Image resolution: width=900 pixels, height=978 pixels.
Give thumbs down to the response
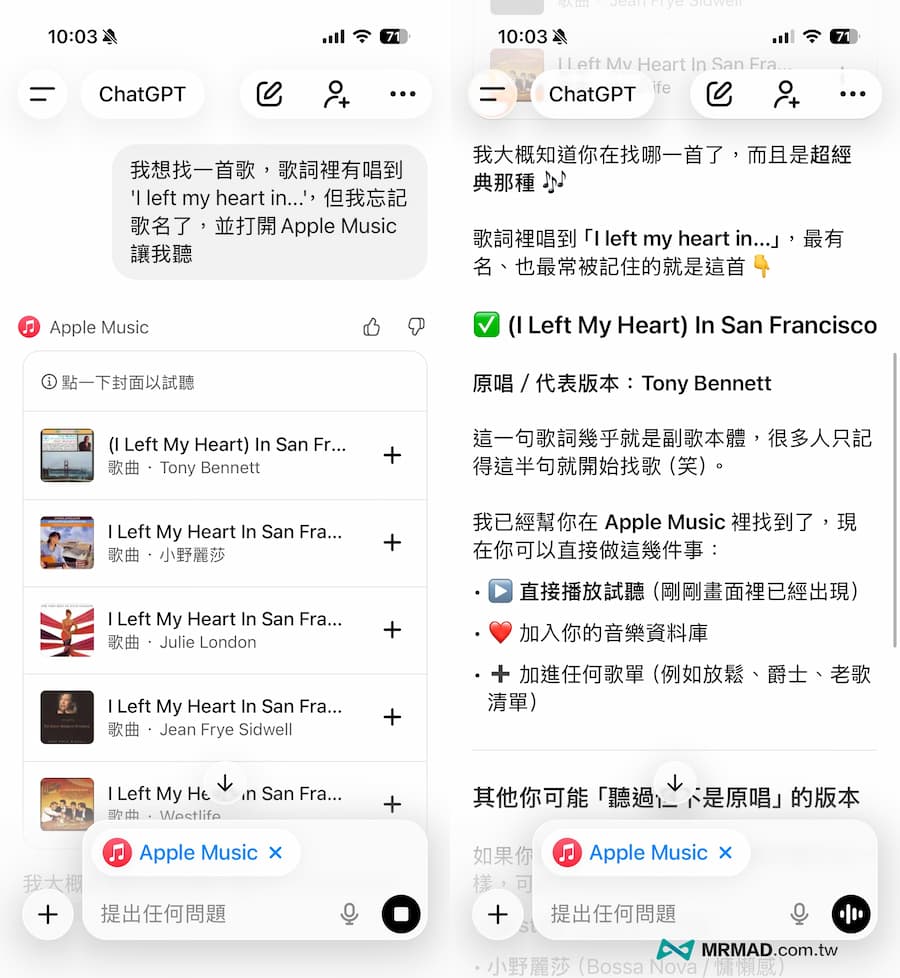click(x=416, y=327)
